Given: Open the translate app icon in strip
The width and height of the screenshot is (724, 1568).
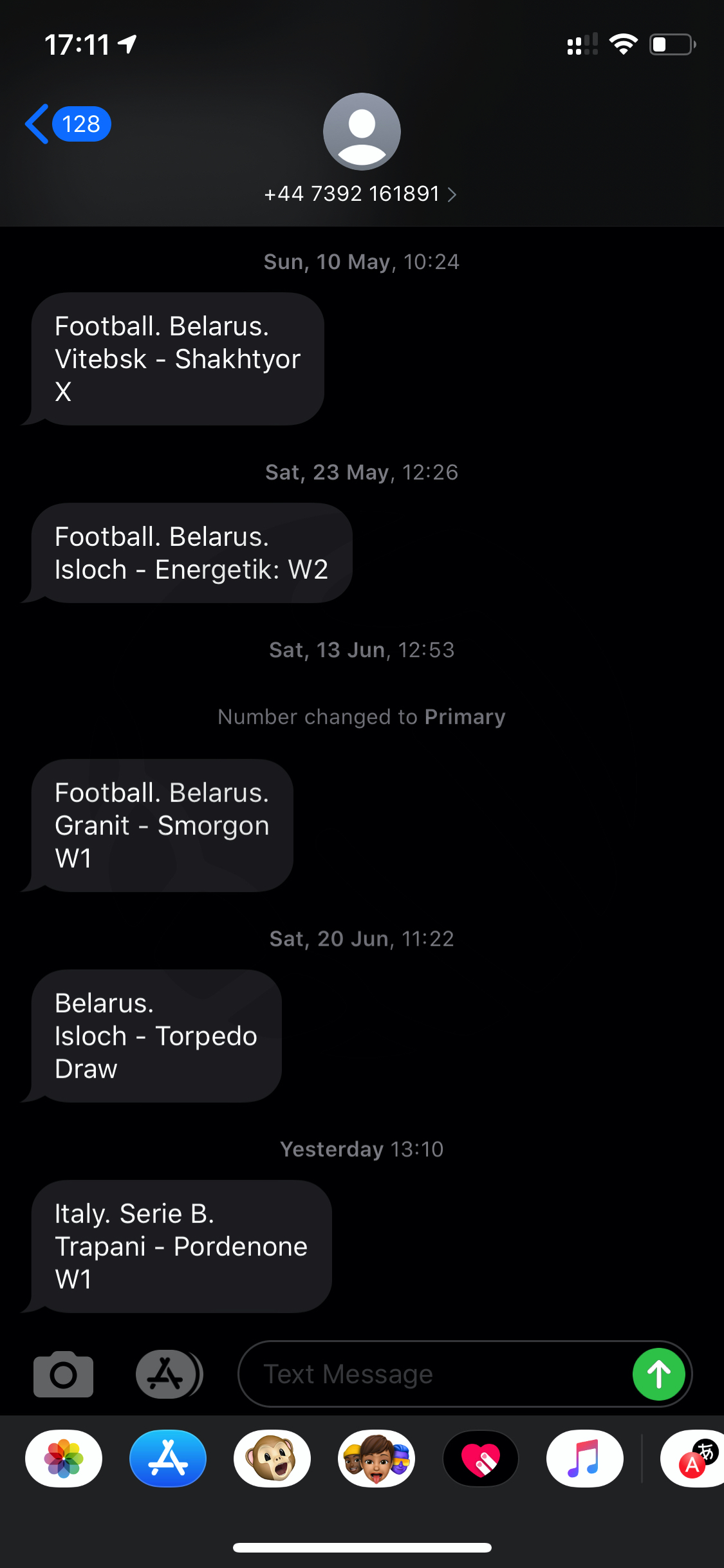Looking at the screenshot, I should click(692, 1459).
